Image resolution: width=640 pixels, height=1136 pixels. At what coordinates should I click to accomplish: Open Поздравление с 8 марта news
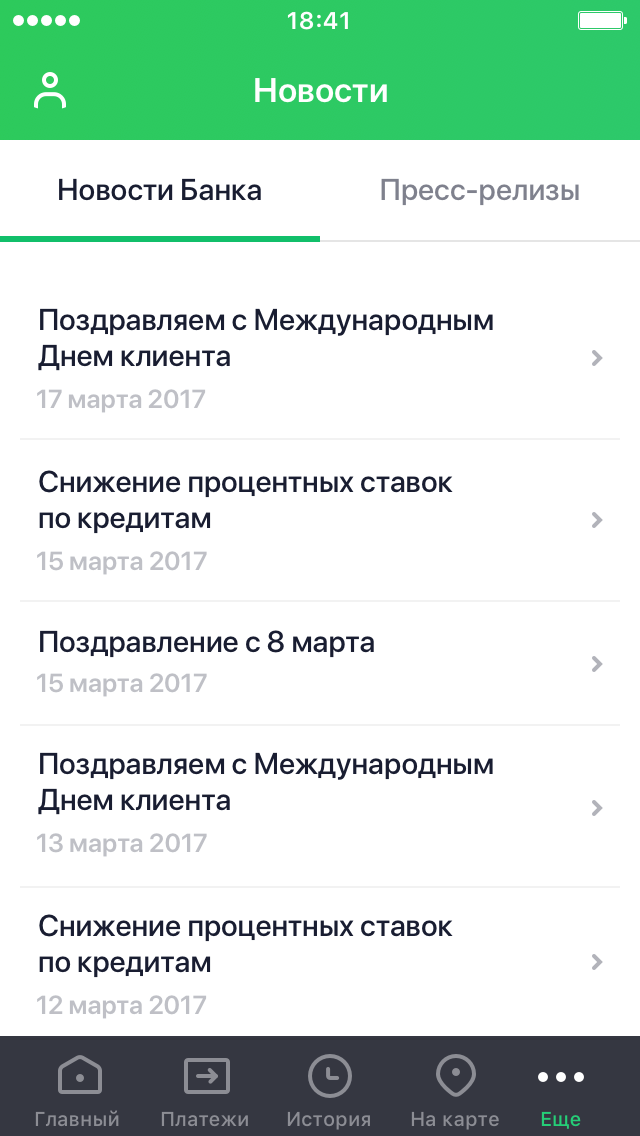point(320,662)
